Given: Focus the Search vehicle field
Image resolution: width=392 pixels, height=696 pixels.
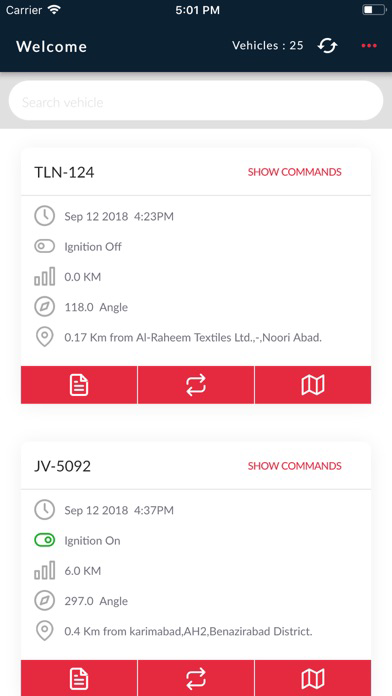Looking at the screenshot, I should point(196,101).
